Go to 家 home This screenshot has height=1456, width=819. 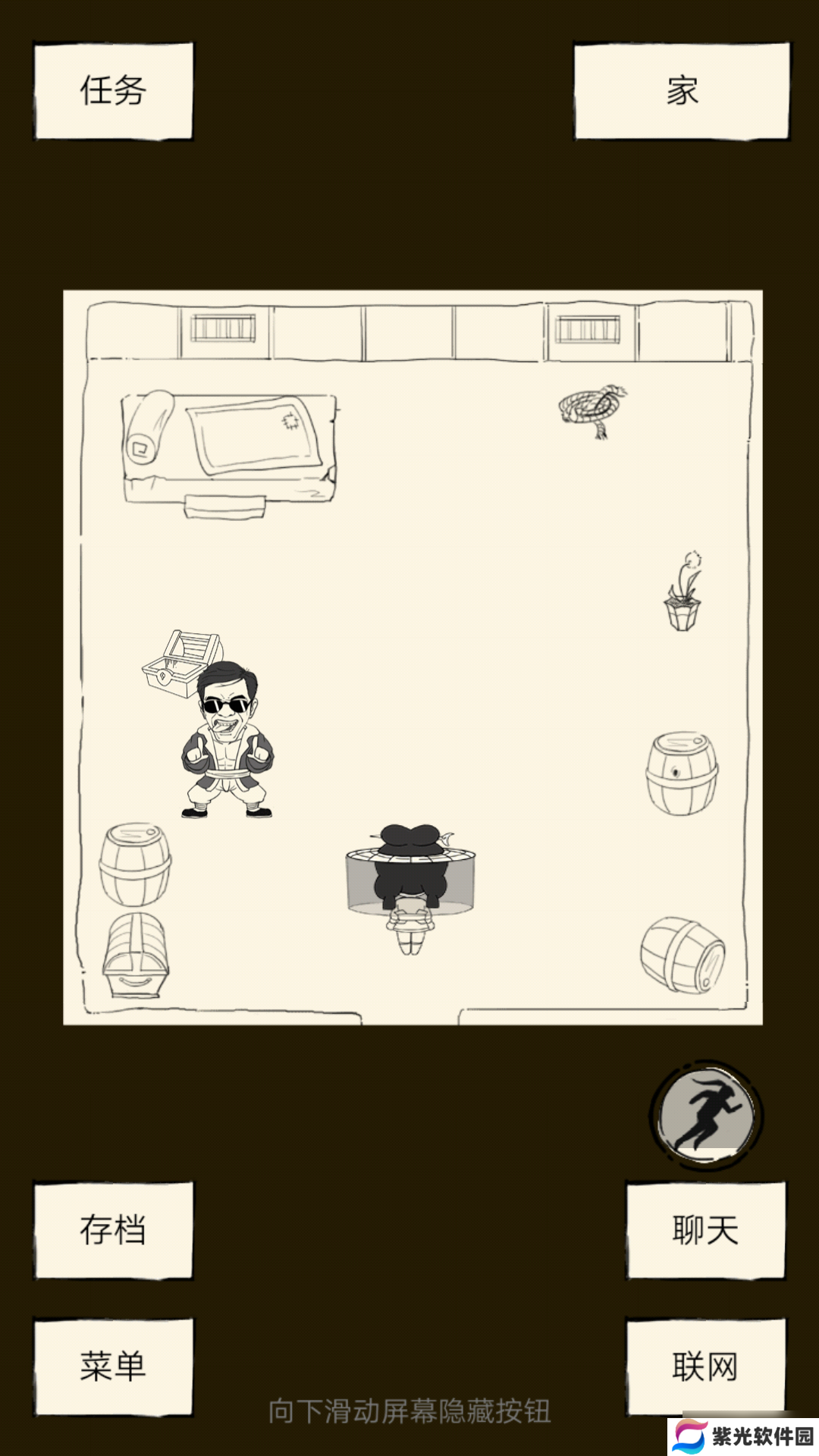click(x=681, y=91)
